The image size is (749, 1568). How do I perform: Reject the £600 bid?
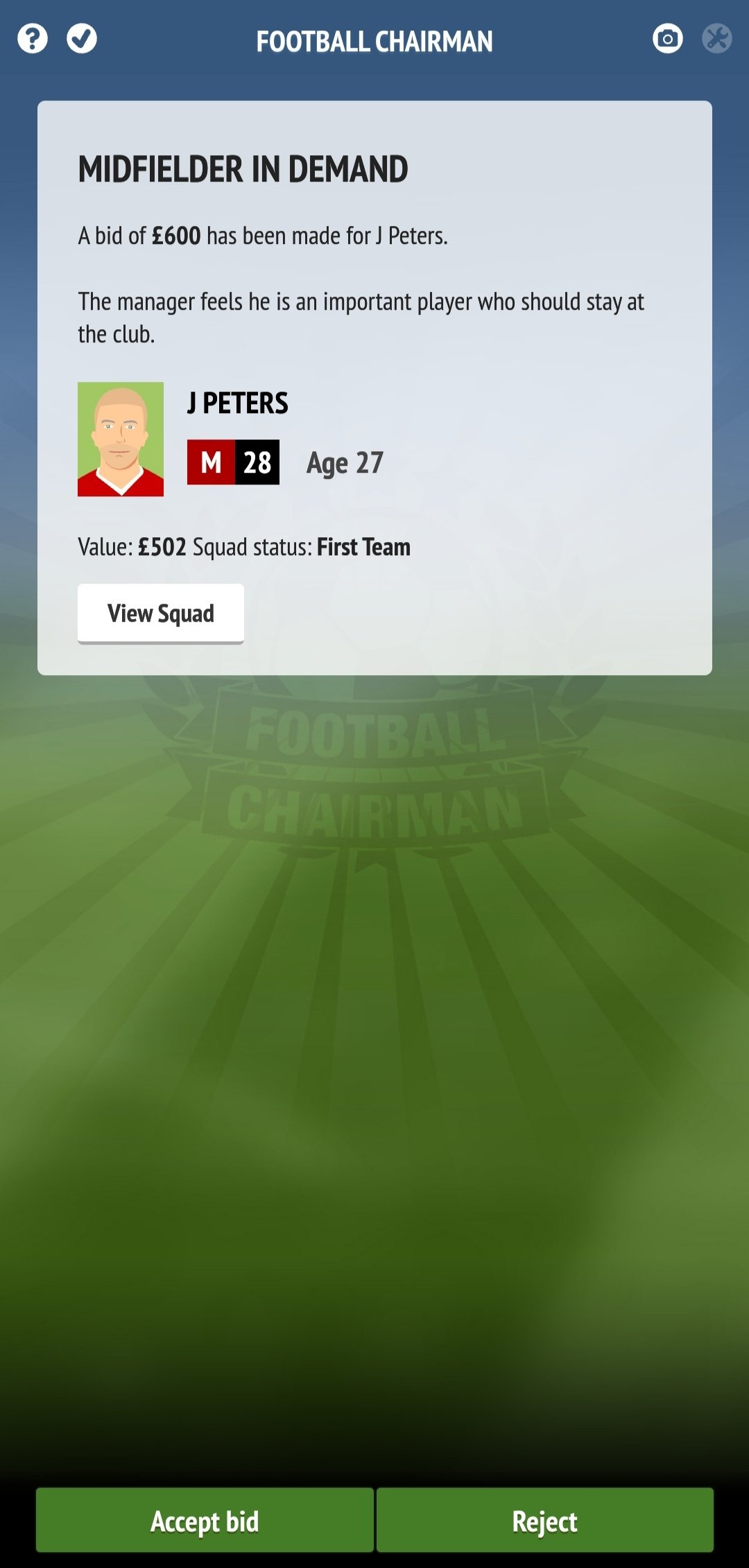coord(544,1521)
